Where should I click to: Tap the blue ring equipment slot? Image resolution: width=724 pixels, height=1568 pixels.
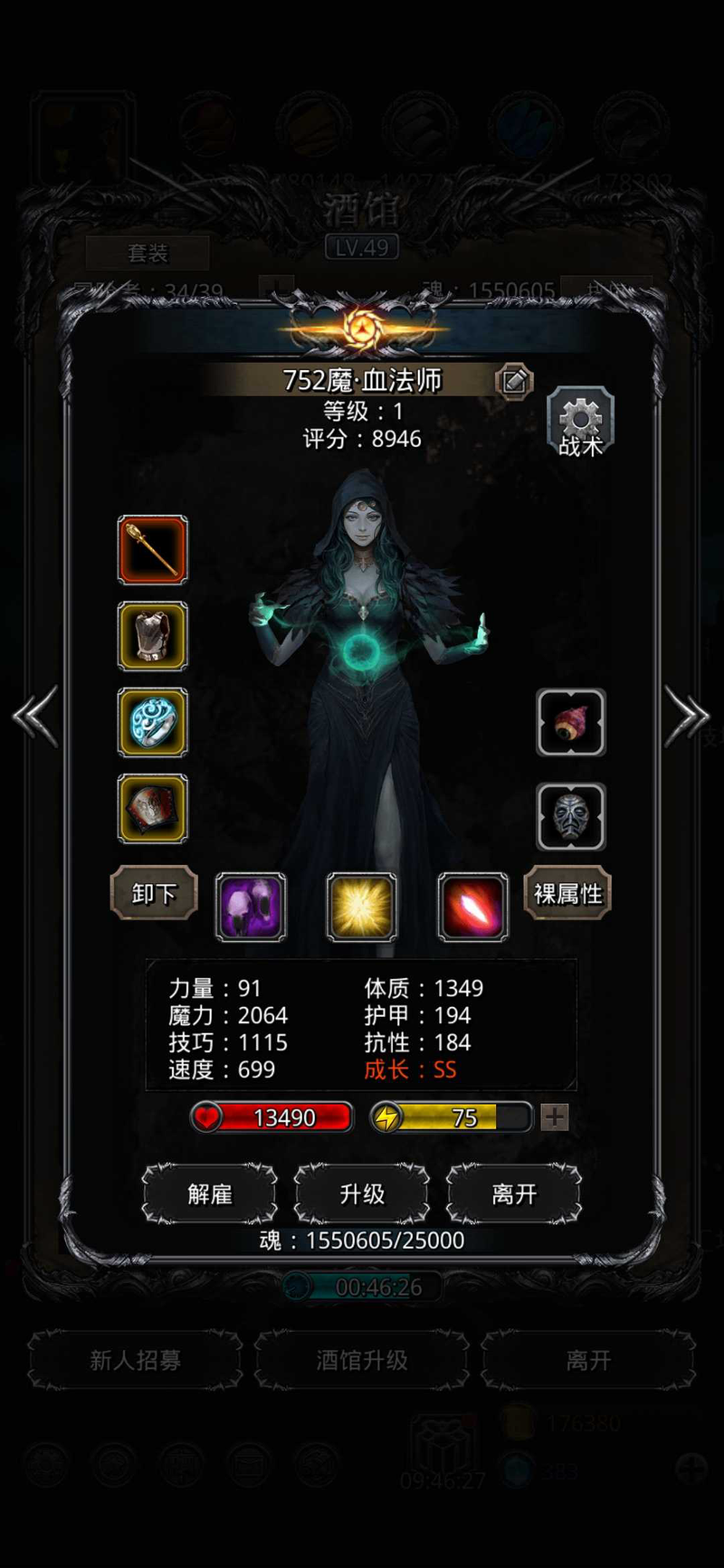(153, 722)
